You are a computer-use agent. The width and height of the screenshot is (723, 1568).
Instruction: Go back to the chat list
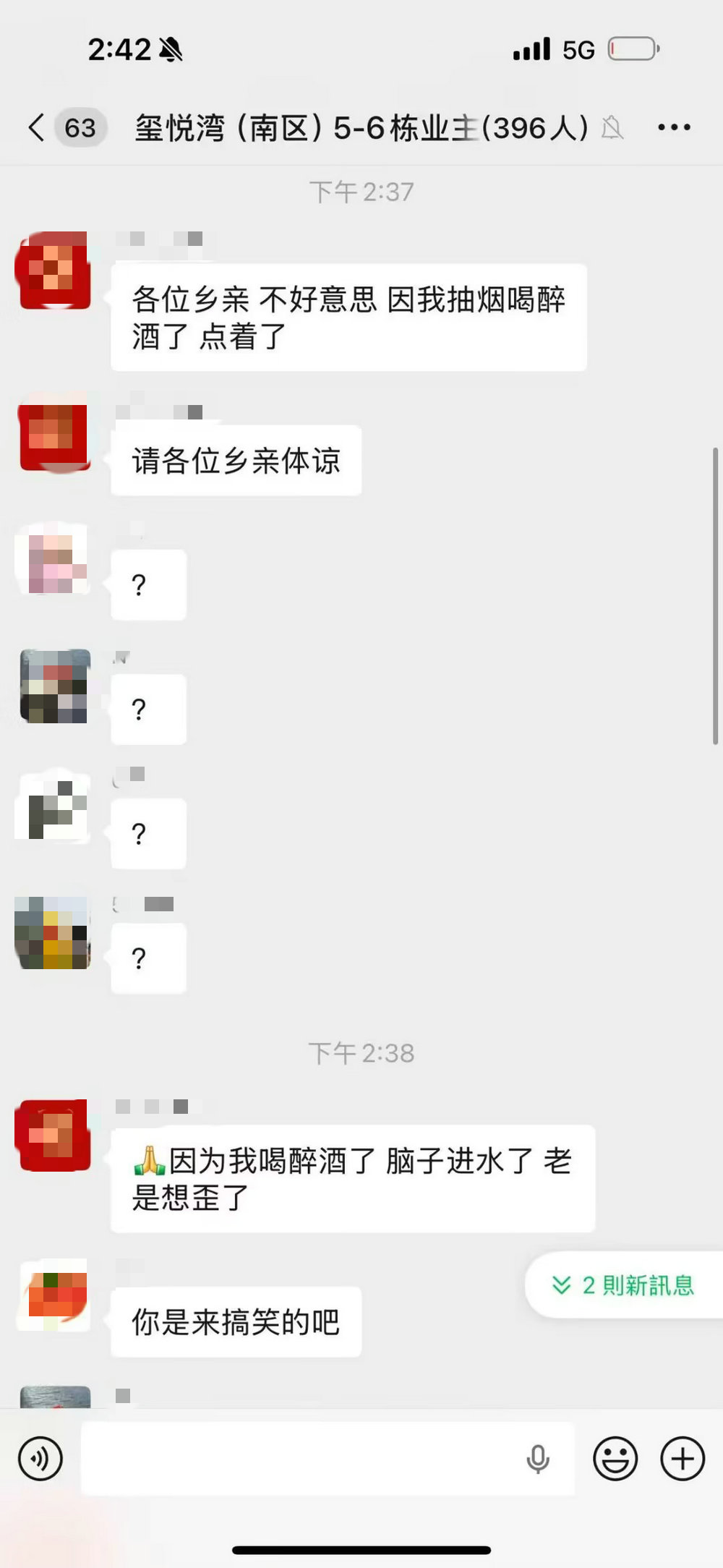[38, 127]
